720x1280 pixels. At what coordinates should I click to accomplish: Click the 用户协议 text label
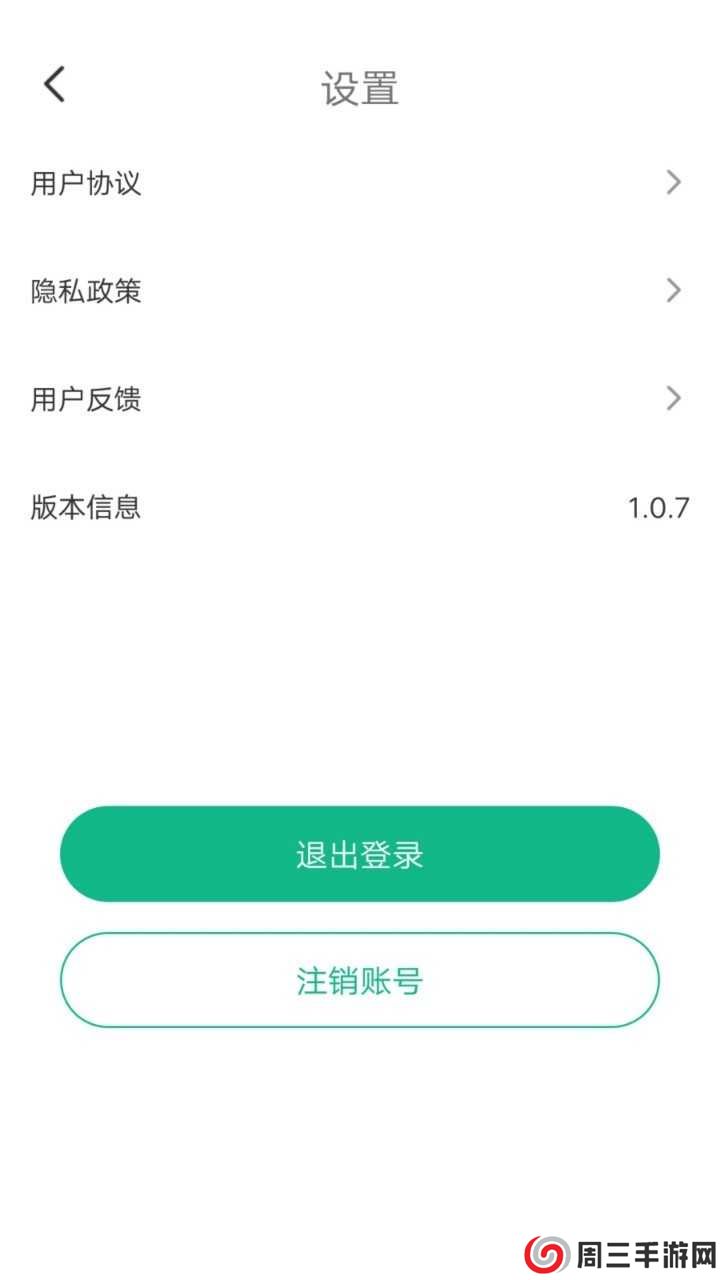point(86,183)
